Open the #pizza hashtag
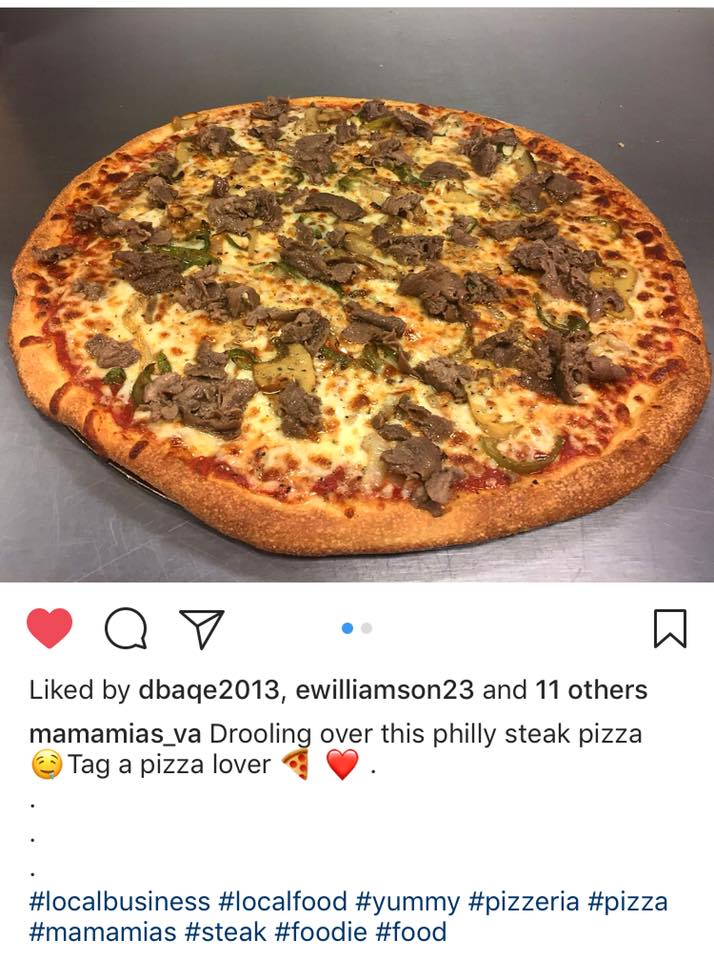 click(628, 901)
